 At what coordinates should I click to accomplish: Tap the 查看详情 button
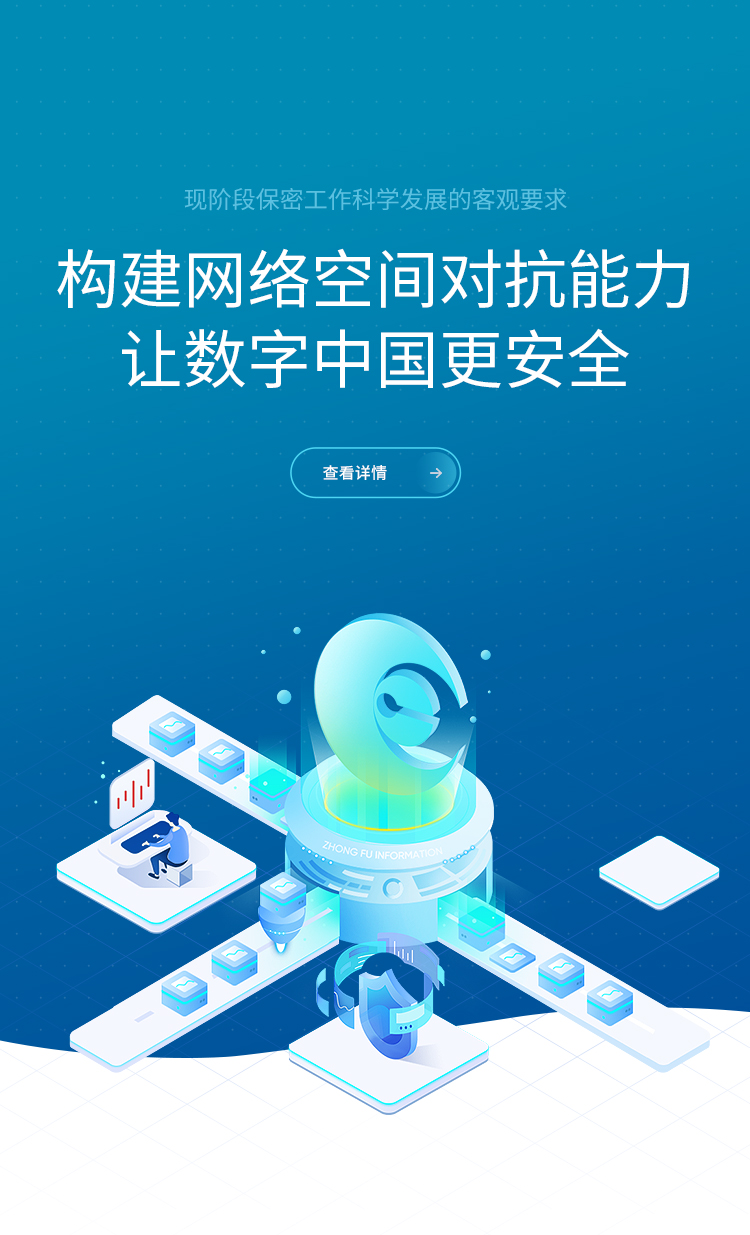pos(375,473)
